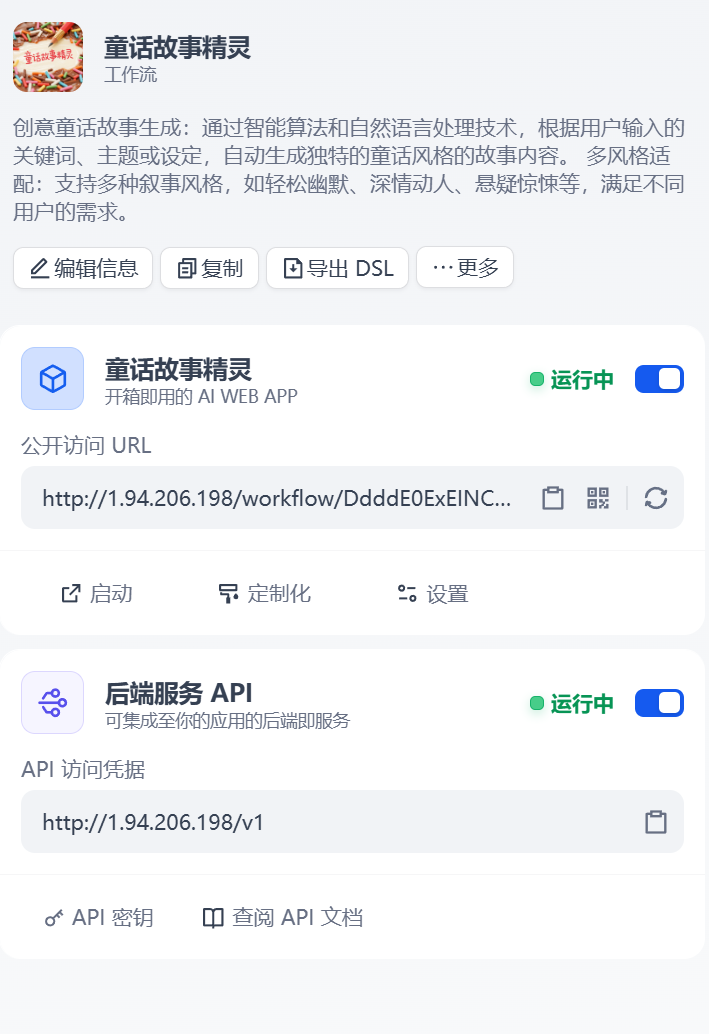Manage the API 密钥
The height and width of the screenshot is (1034, 709).
[99, 918]
